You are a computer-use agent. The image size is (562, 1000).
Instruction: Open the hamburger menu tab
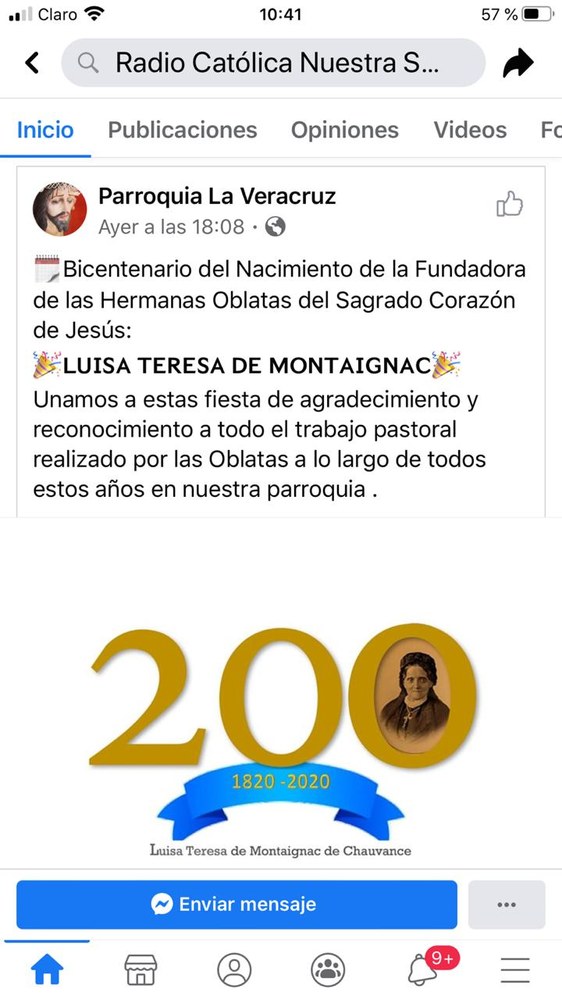(515, 970)
